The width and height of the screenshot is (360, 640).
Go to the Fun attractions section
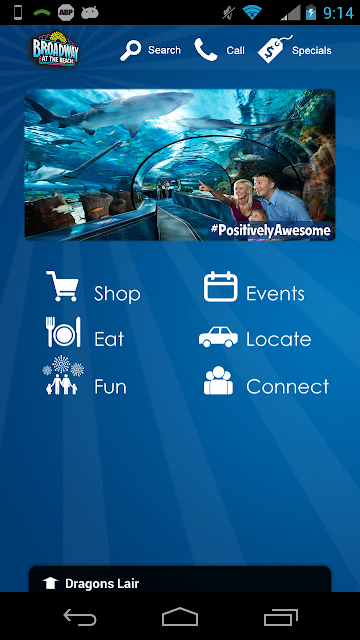pos(84,376)
